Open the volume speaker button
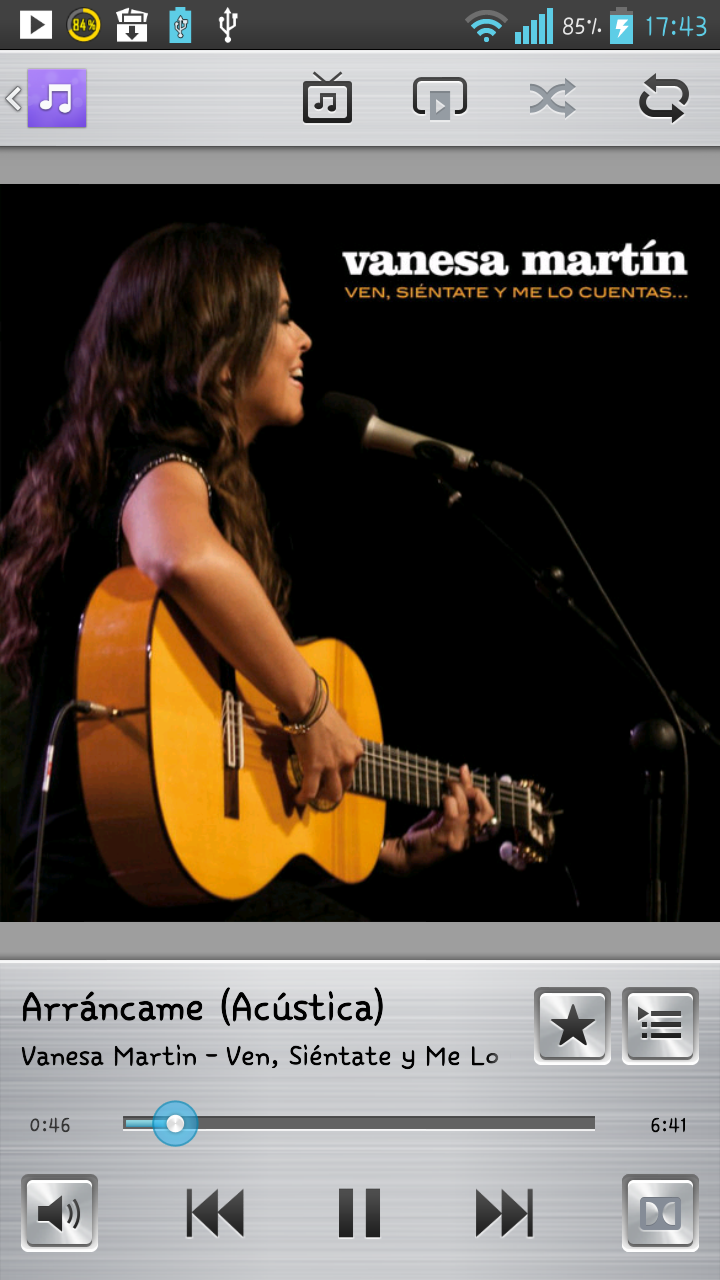Screen dimensions: 720x1280 pos(59,1213)
